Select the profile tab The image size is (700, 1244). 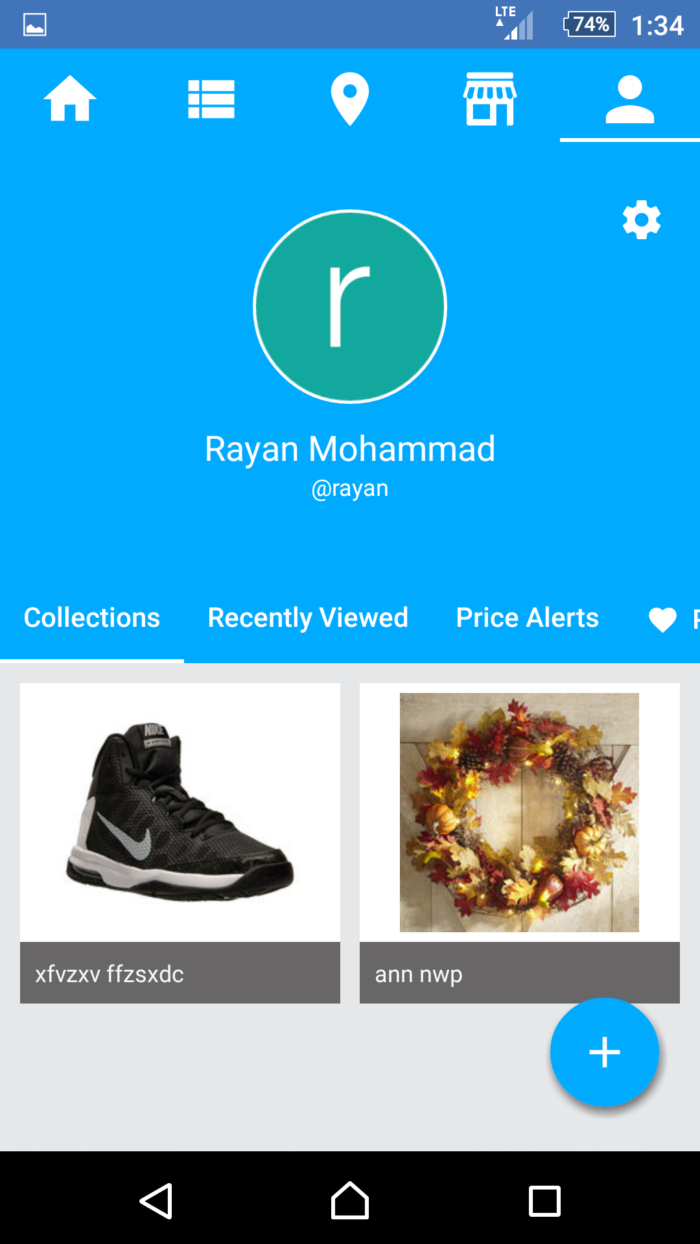pyautogui.click(x=629, y=99)
